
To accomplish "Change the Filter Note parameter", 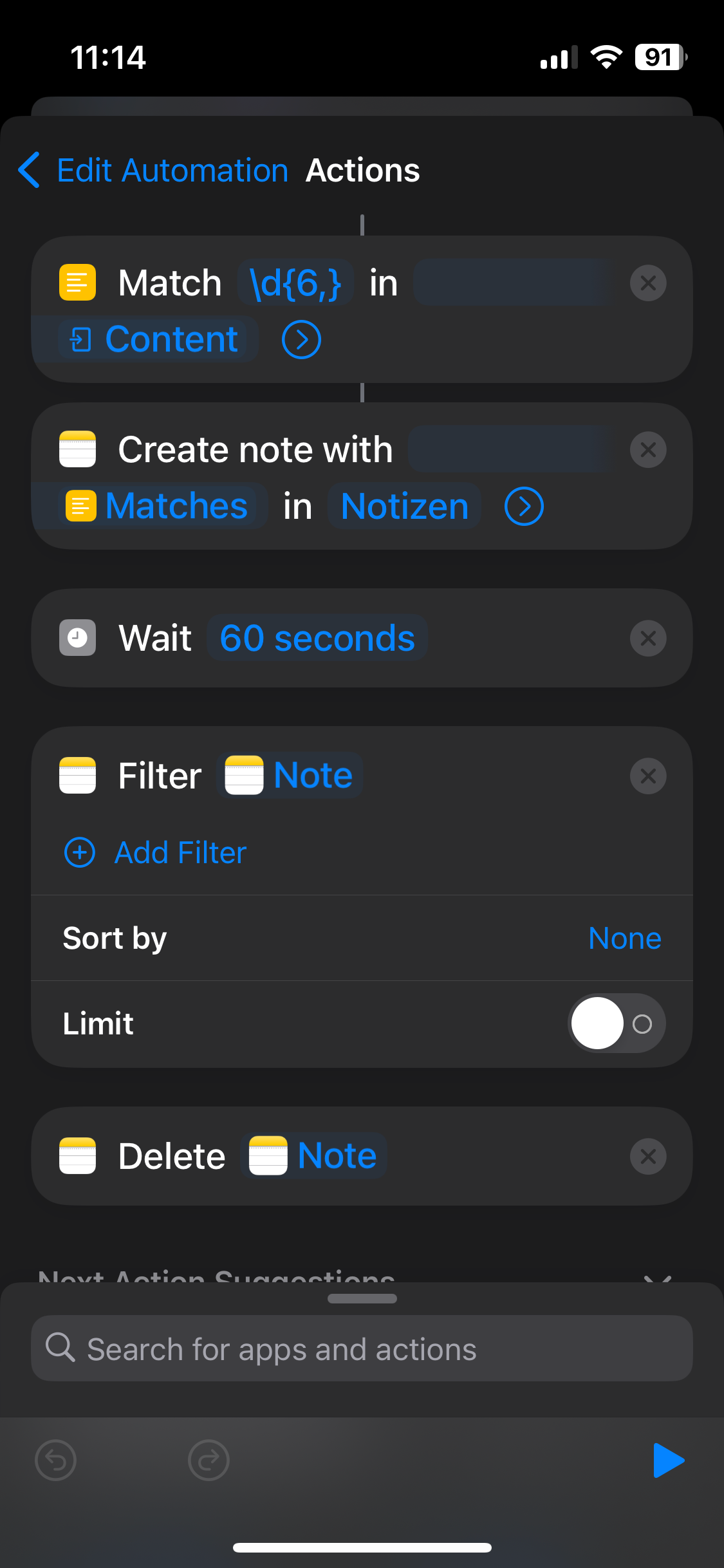I will coord(290,776).
